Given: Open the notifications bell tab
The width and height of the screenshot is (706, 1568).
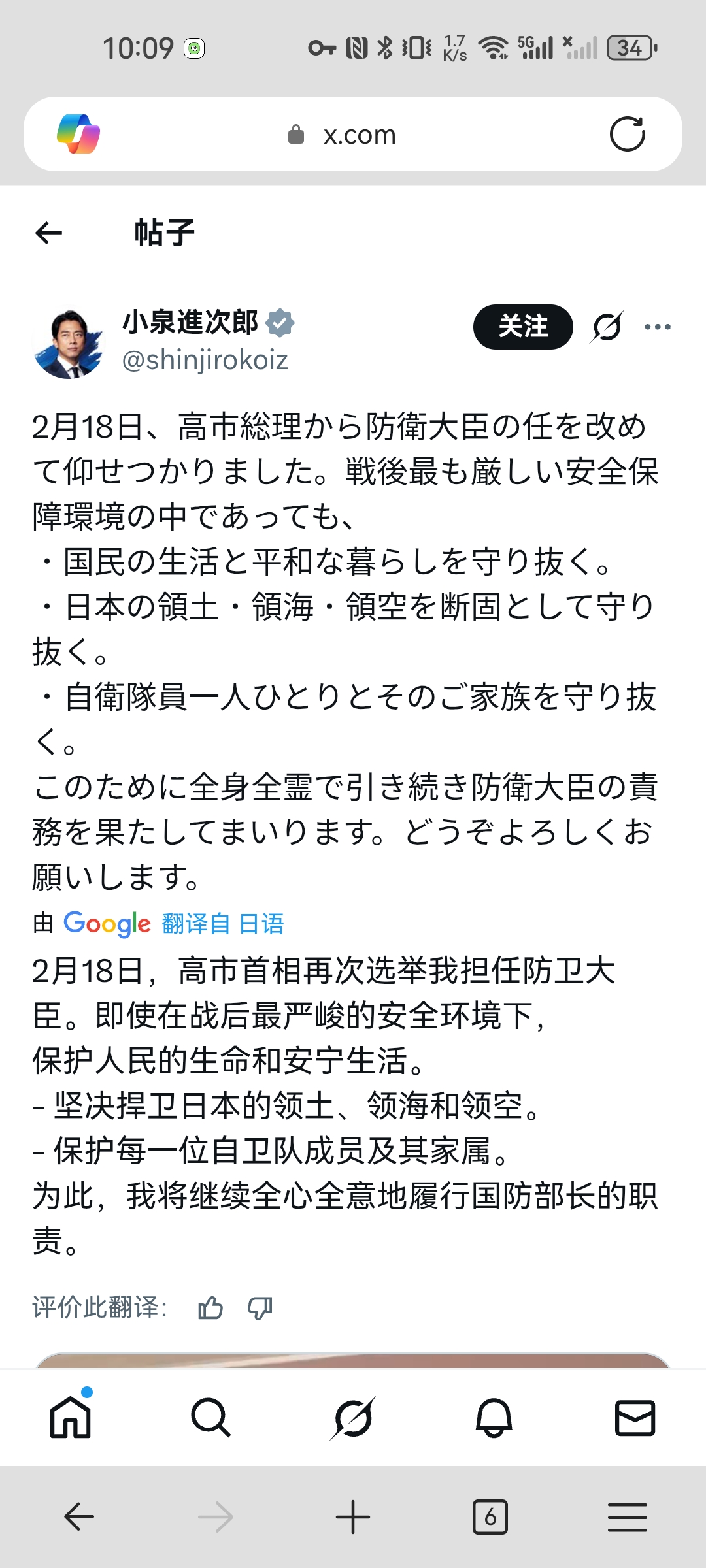Looking at the screenshot, I should [494, 1418].
